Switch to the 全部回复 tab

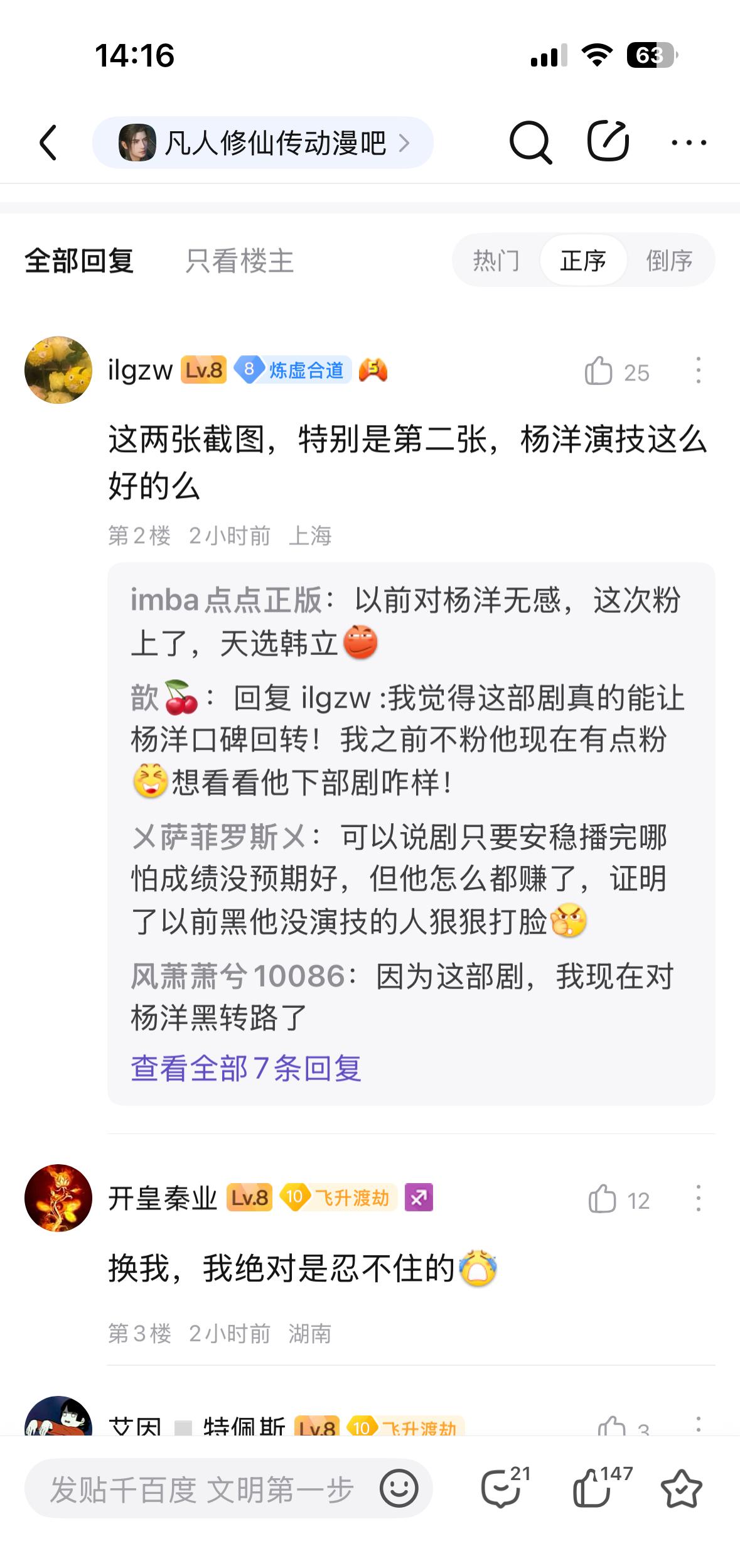[x=79, y=261]
